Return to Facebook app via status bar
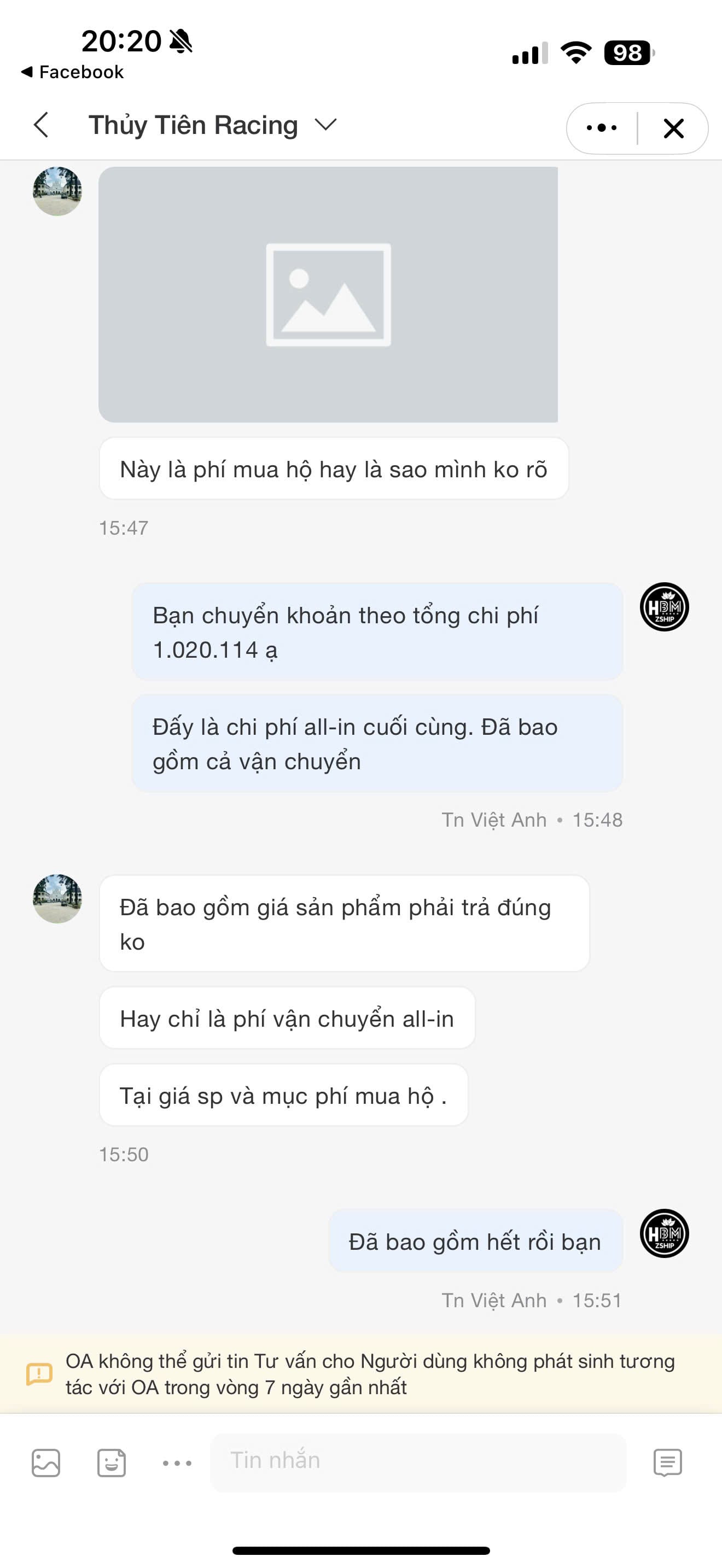The image size is (722, 1568). pos(72,72)
